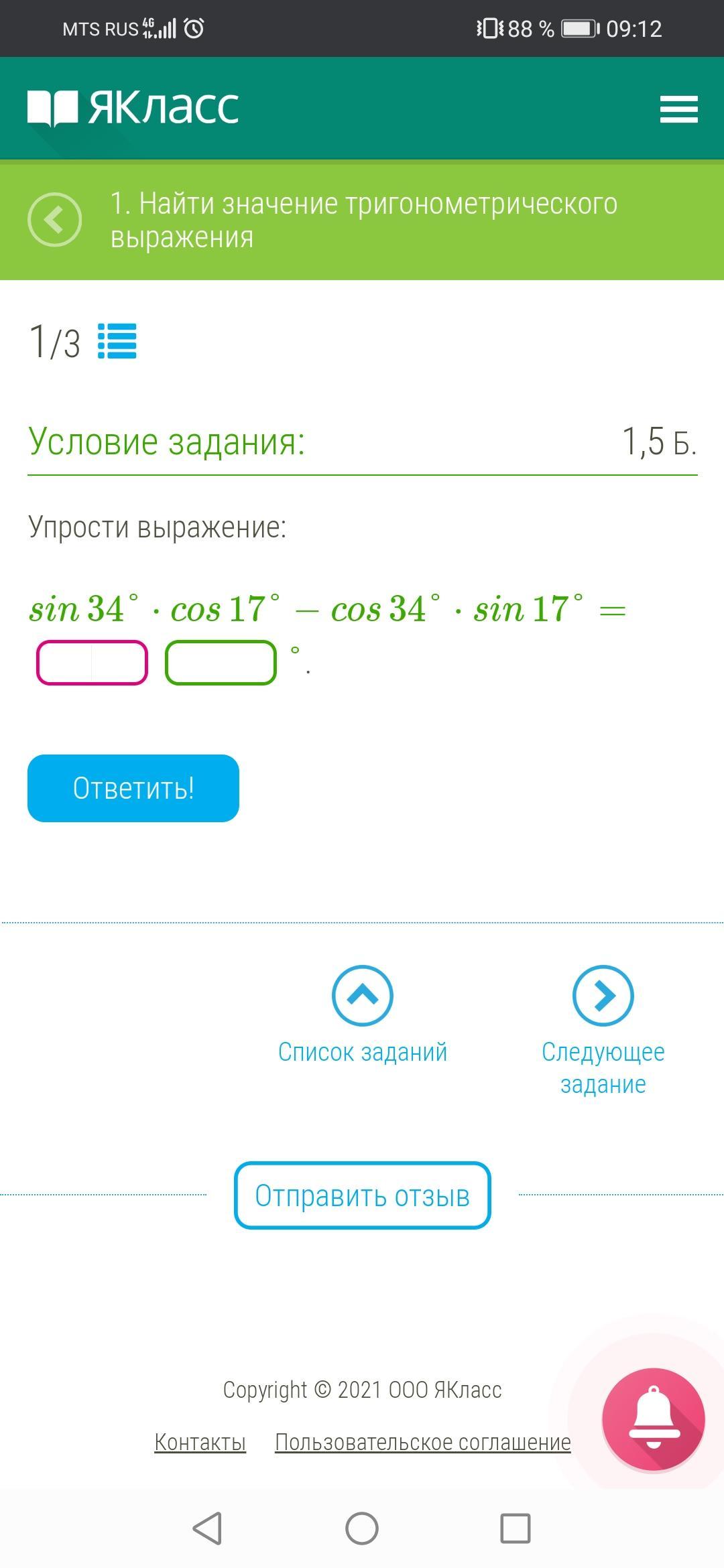Focus the green angle answer field
This screenshot has height=1568, width=724.
click(221, 663)
